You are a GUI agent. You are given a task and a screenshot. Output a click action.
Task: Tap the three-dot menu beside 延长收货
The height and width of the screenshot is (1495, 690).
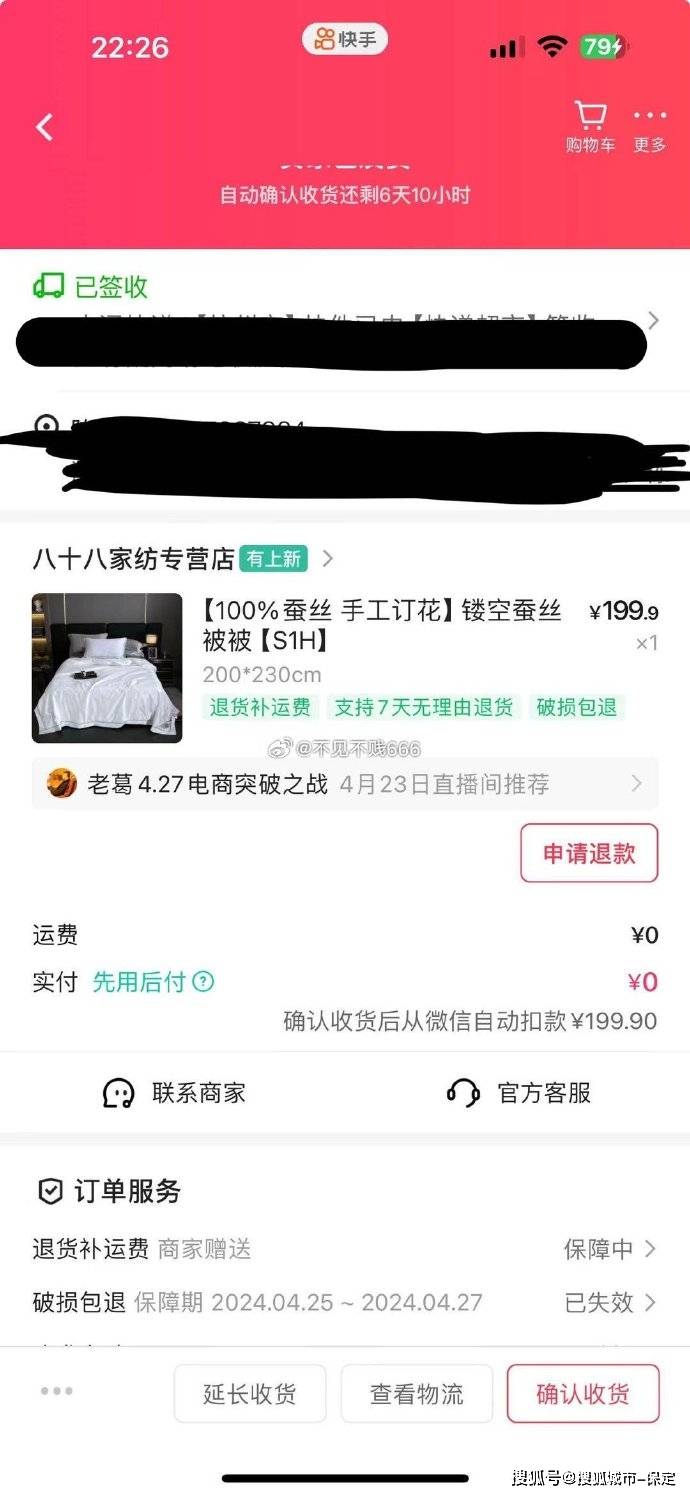coord(57,1391)
